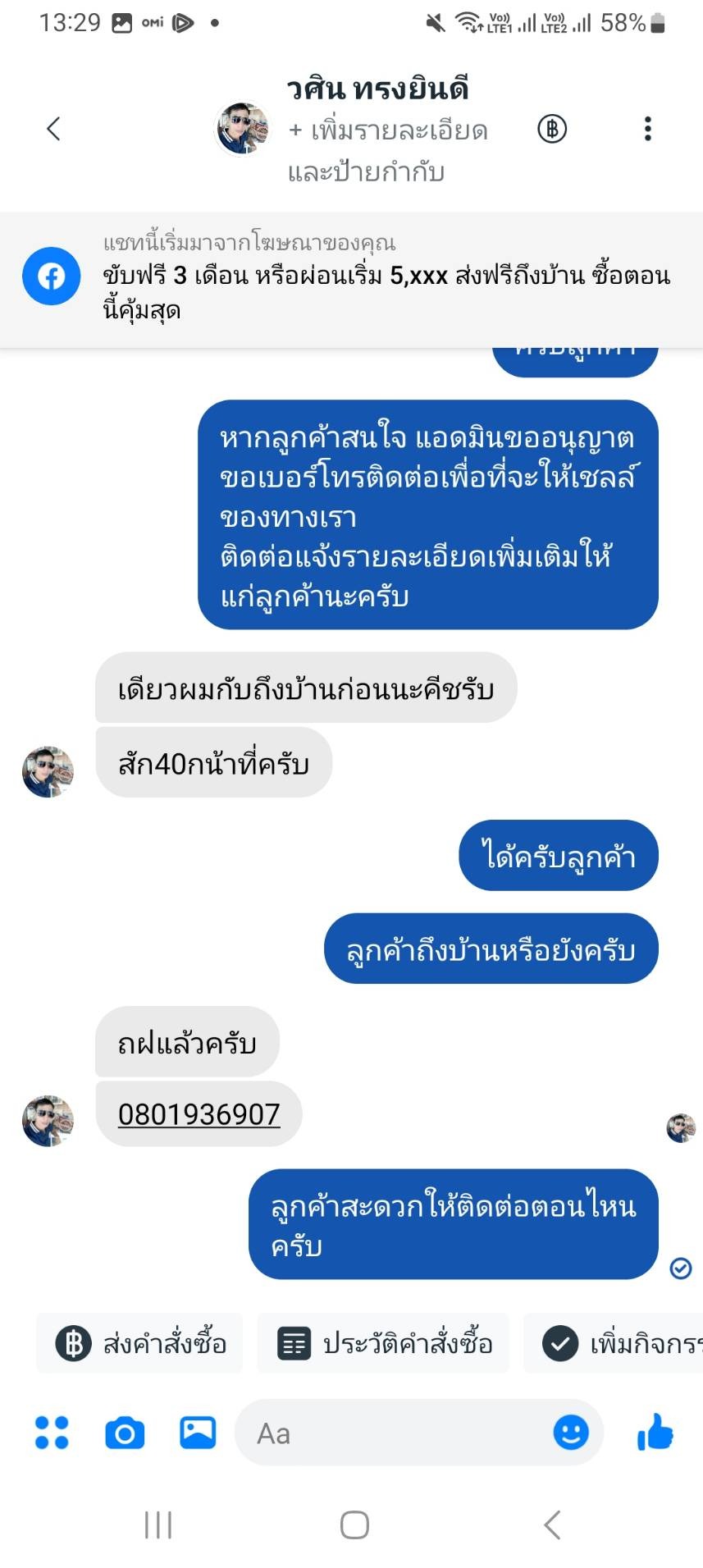Screen dimensions: 703x1568
Task: Tap เพิ่มรายละเอียดและป้ายกำกับ link
Action: [x=387, y=151]
